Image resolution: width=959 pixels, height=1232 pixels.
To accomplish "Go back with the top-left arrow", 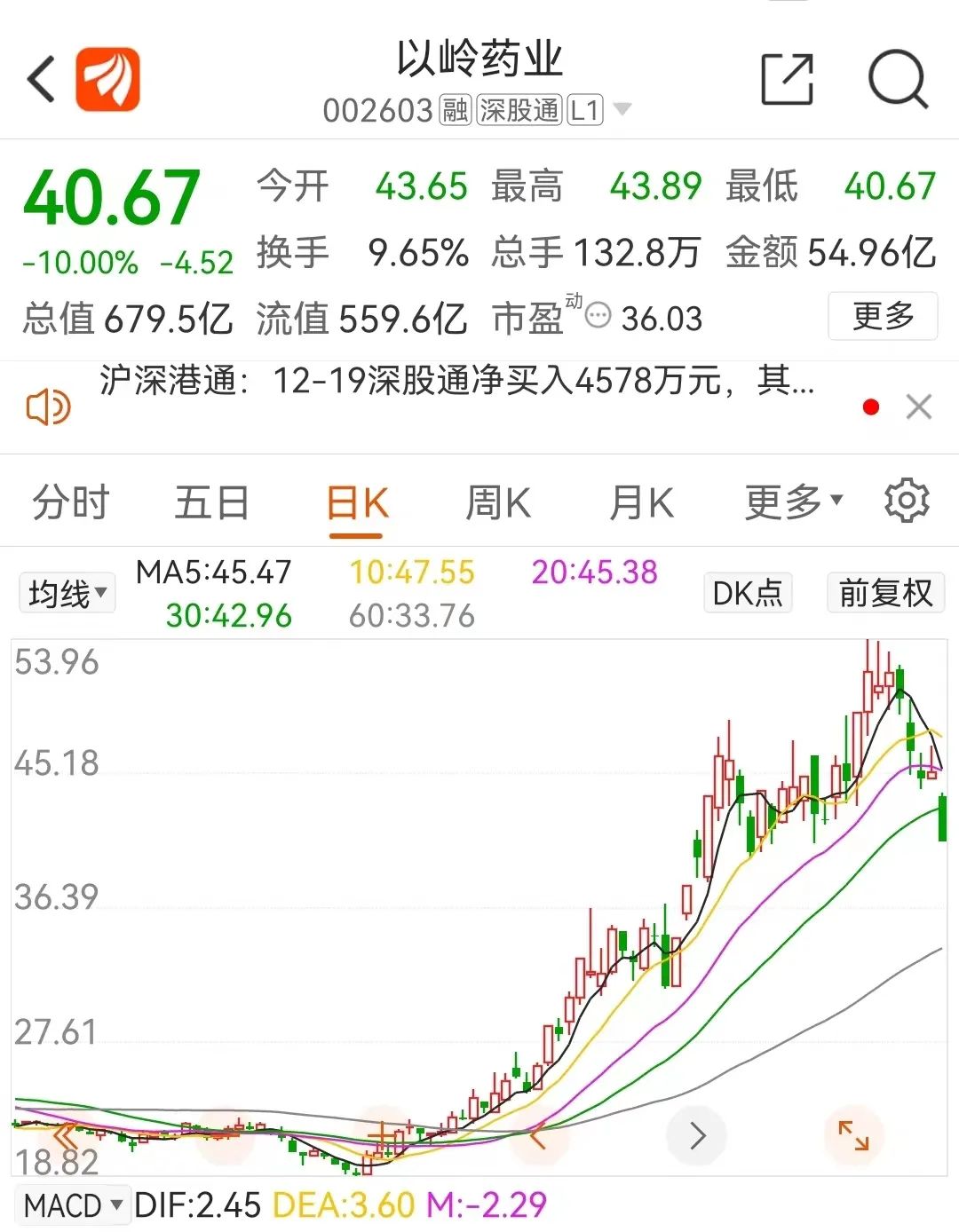I will click(x=42, y=80).
